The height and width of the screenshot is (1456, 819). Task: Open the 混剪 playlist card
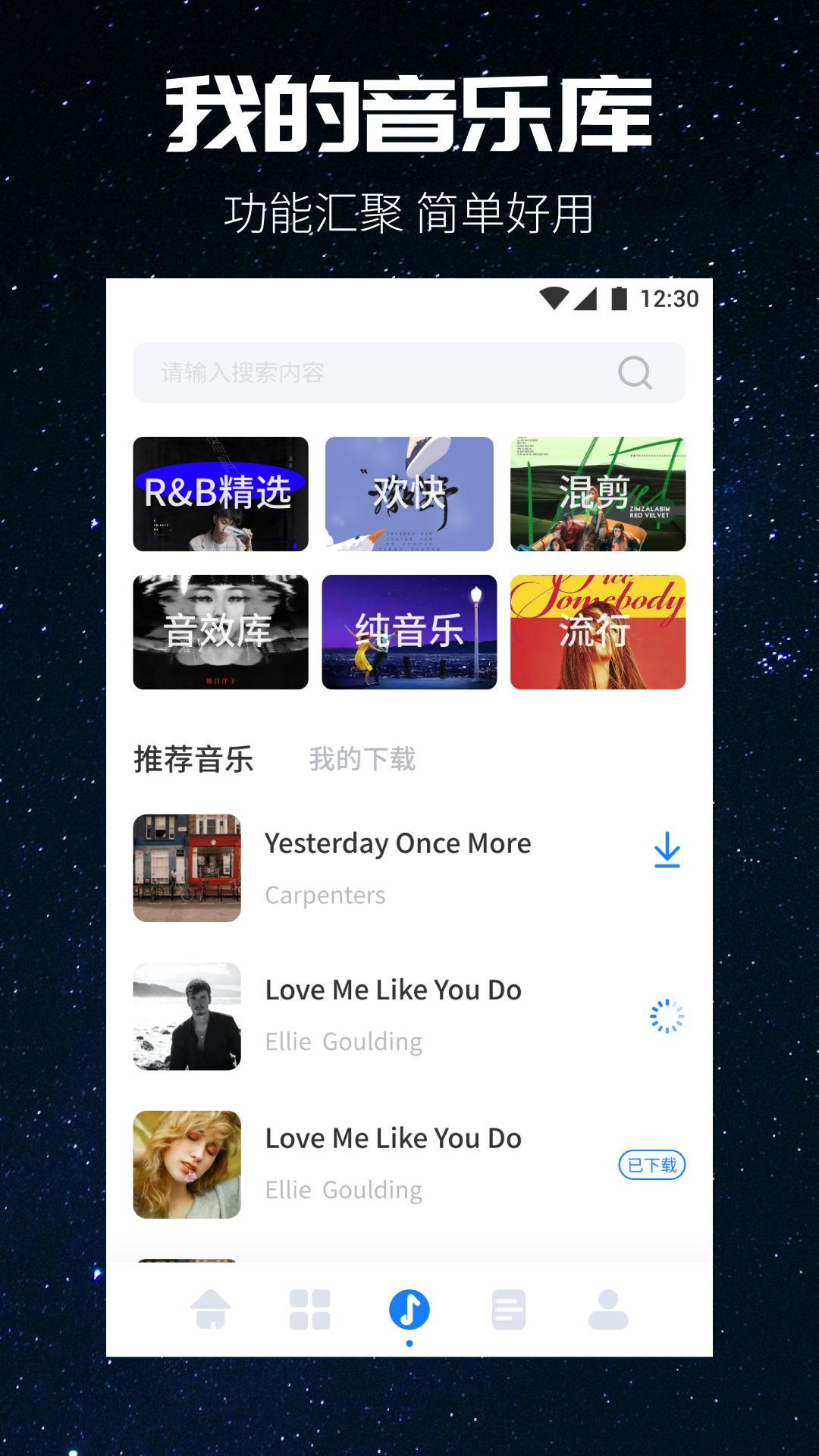(598, 493)
